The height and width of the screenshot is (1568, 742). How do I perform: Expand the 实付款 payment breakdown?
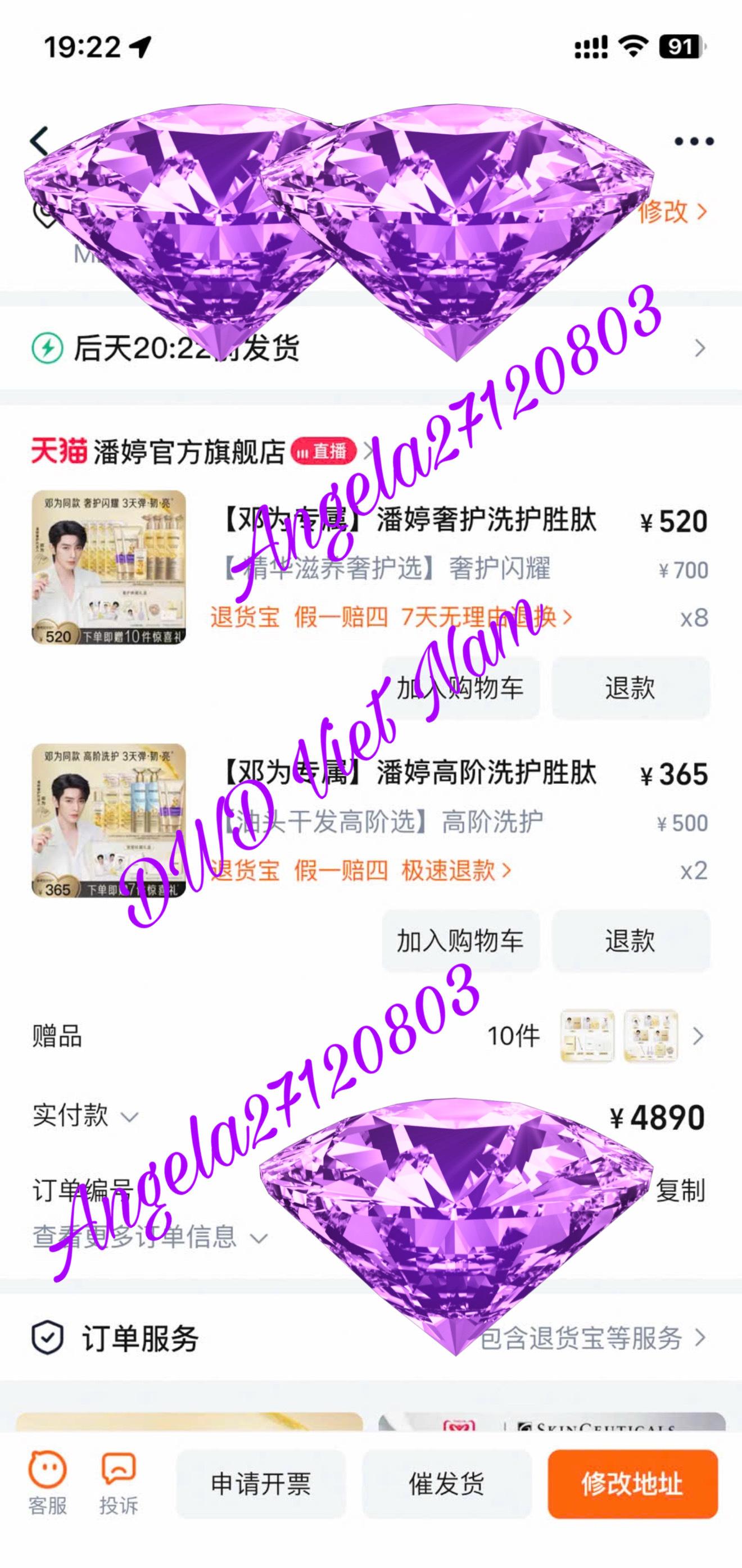coord(85,1116)
